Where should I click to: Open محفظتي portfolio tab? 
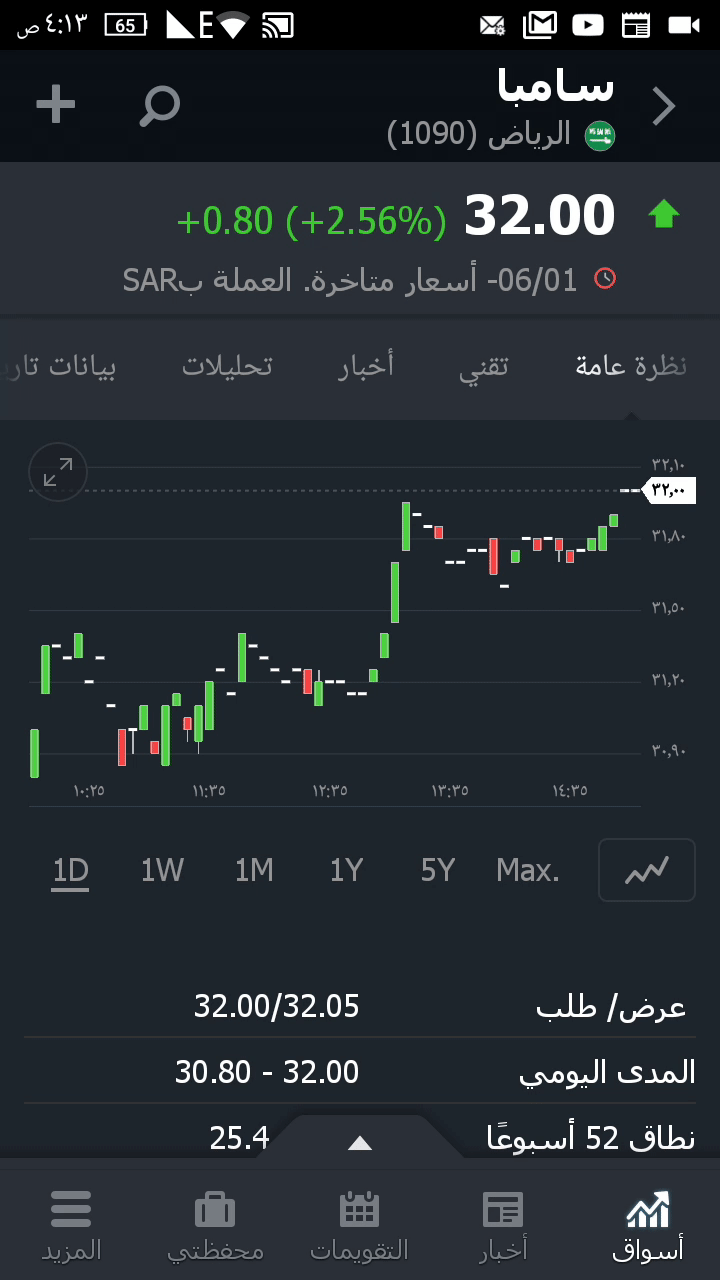click(215, 1225)
